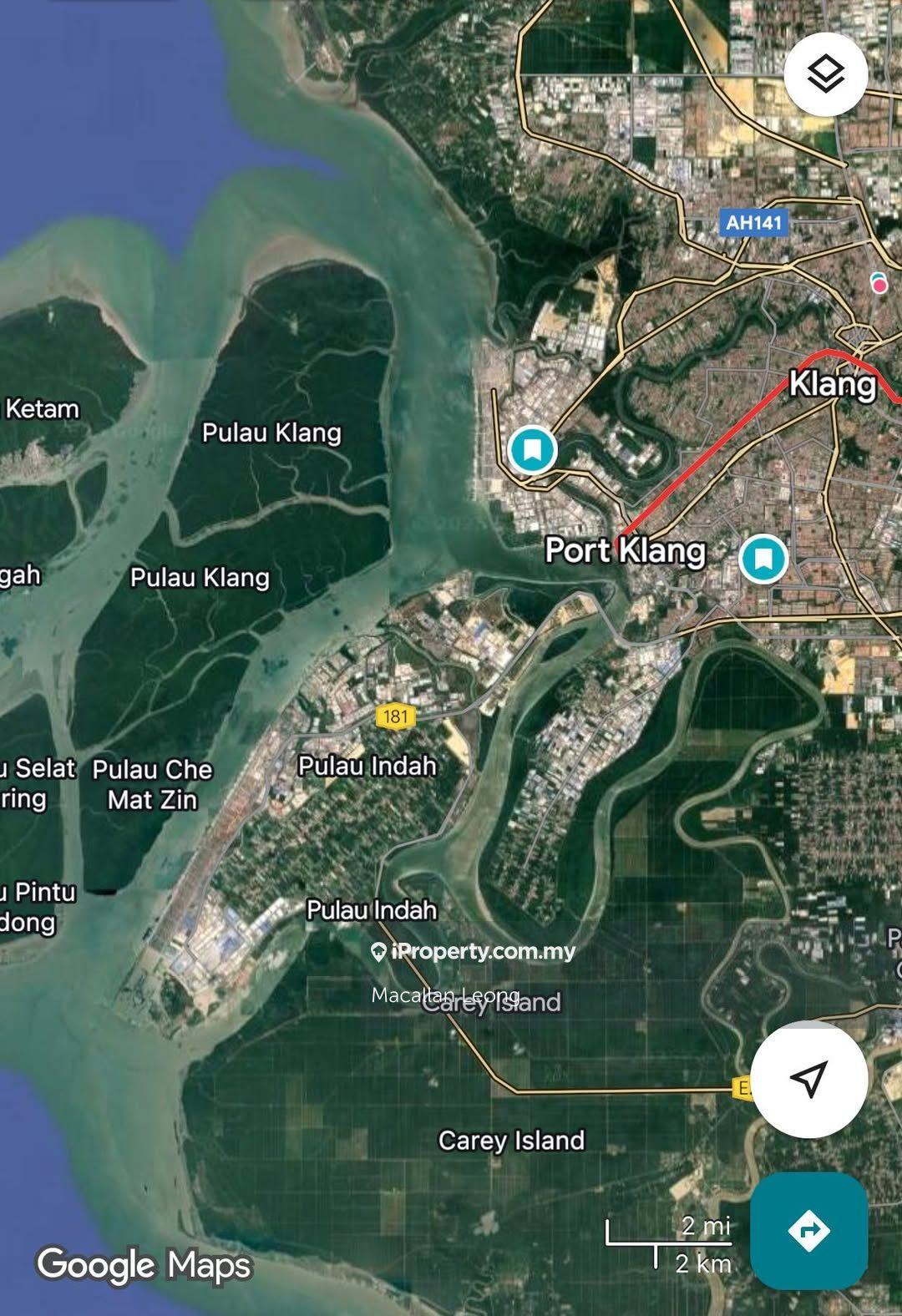Select the Pulau Indah place label near route 181
This screenshot has height=1316, width=902.
(367, 766)
